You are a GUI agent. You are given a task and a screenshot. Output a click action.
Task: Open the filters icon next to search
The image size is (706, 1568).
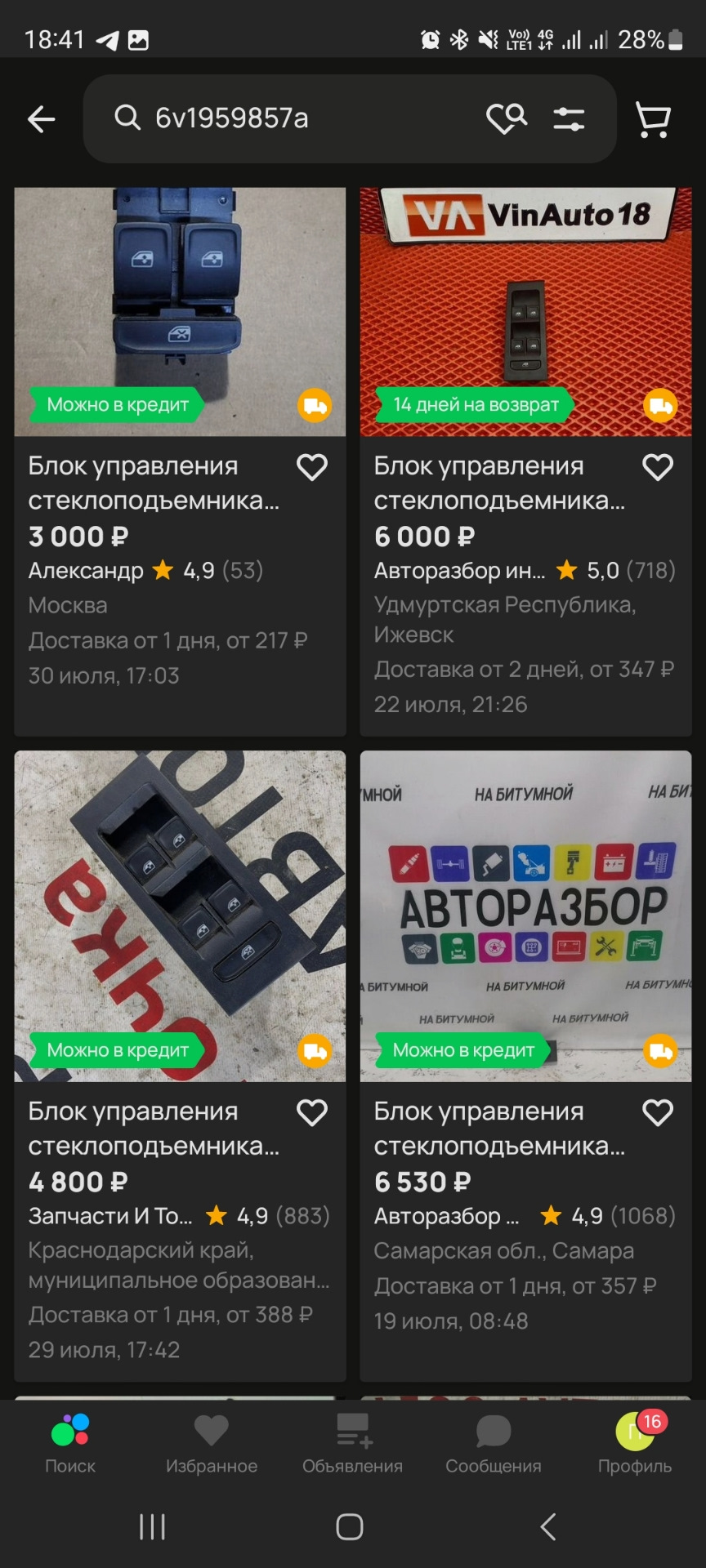[570, 118]
